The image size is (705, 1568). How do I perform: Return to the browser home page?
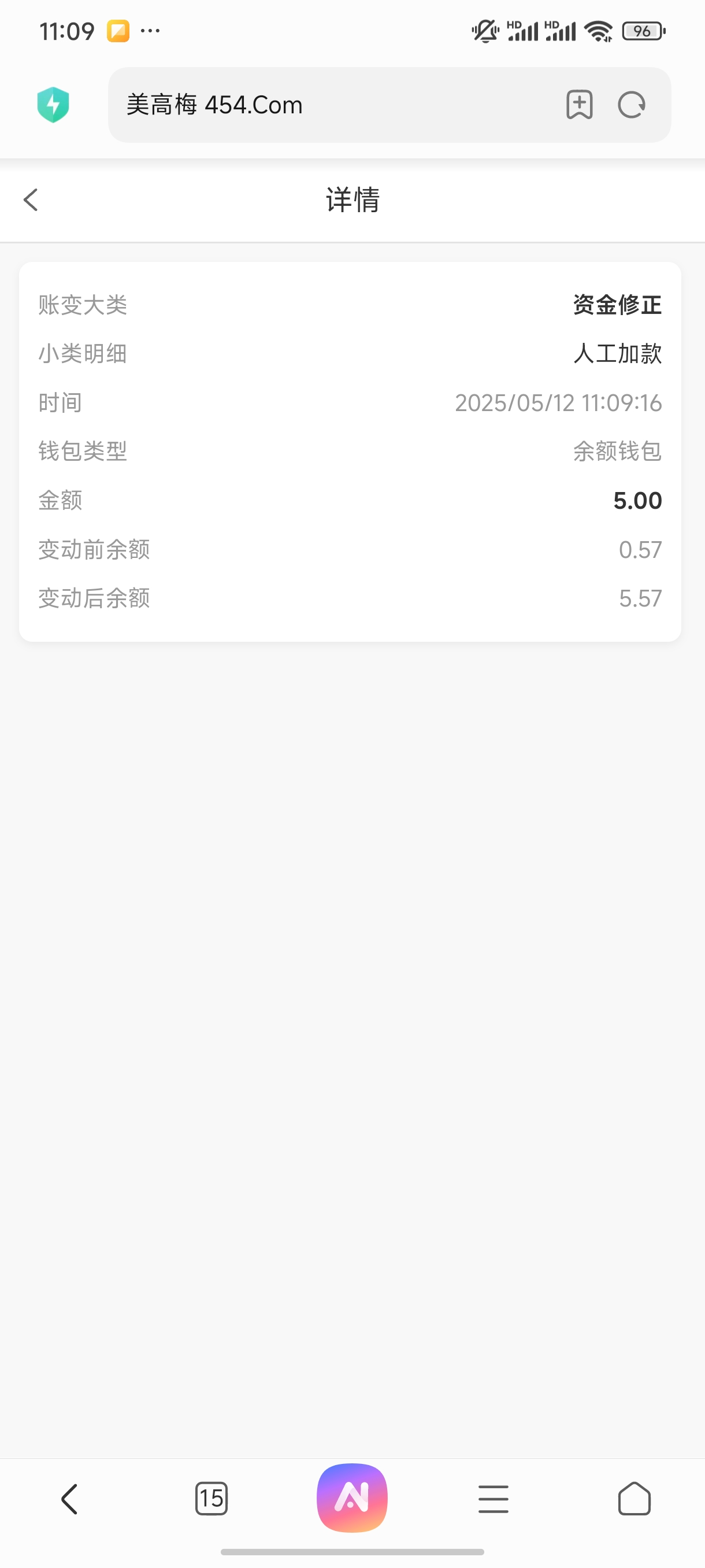click(634, 1498)
